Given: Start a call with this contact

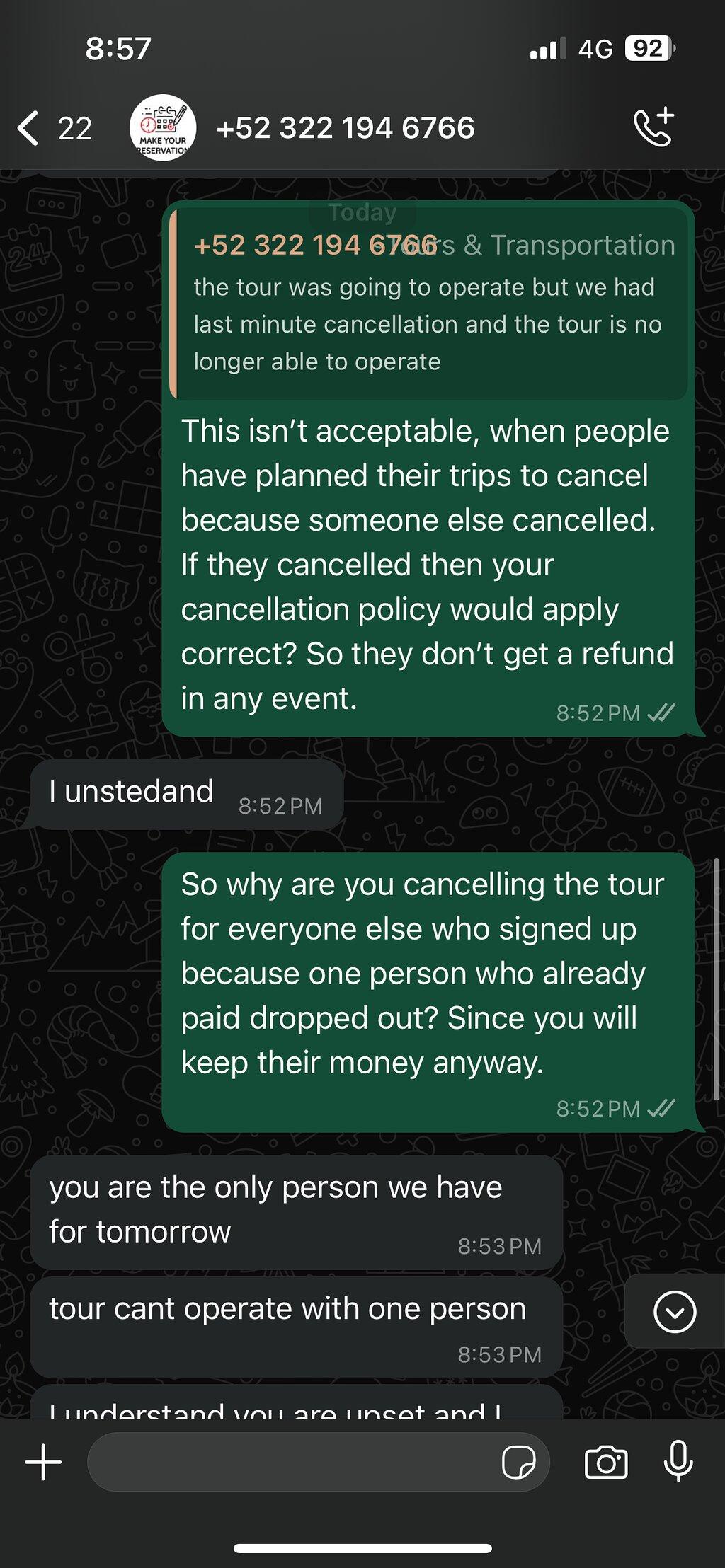Looking at the screenshot, I should [x=653, y=127].
